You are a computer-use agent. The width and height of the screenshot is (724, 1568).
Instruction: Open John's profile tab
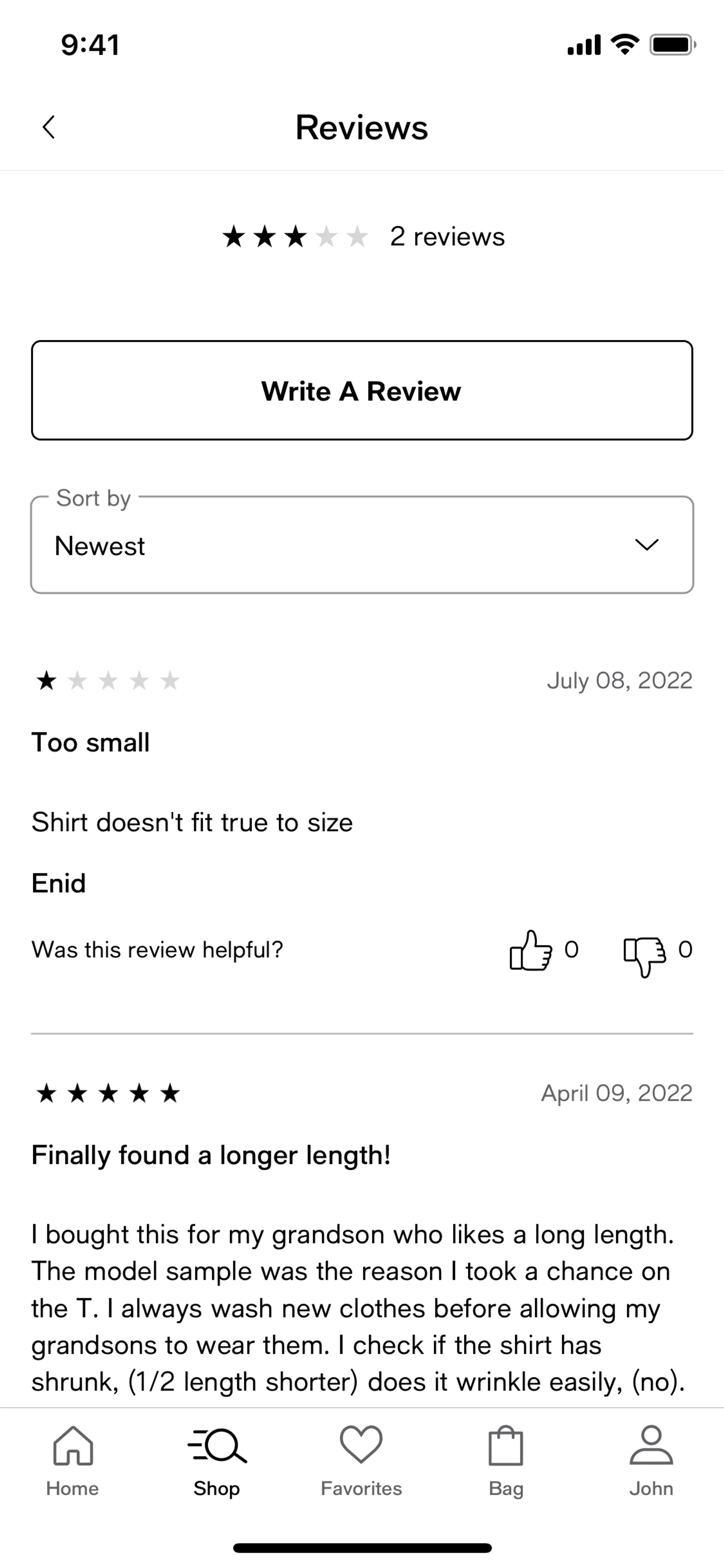(x=651, y=1461)
